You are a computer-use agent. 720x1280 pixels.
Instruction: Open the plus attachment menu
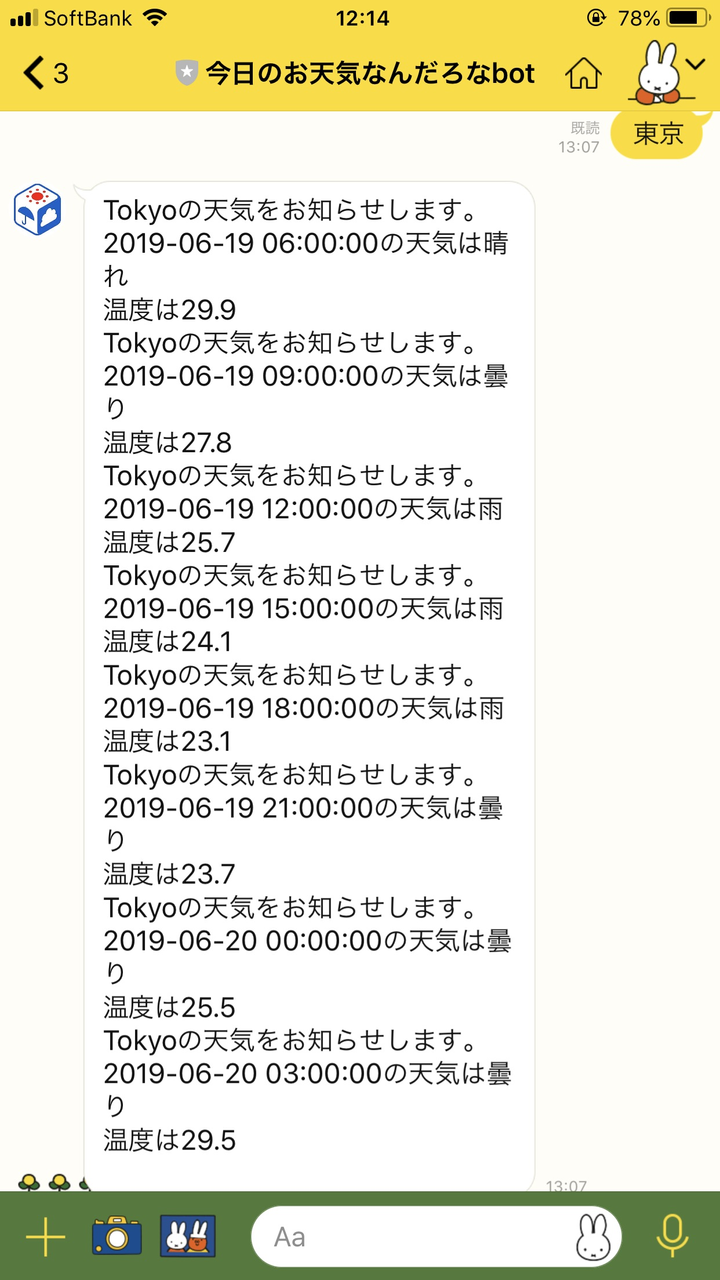click(x=45, y=1237)
